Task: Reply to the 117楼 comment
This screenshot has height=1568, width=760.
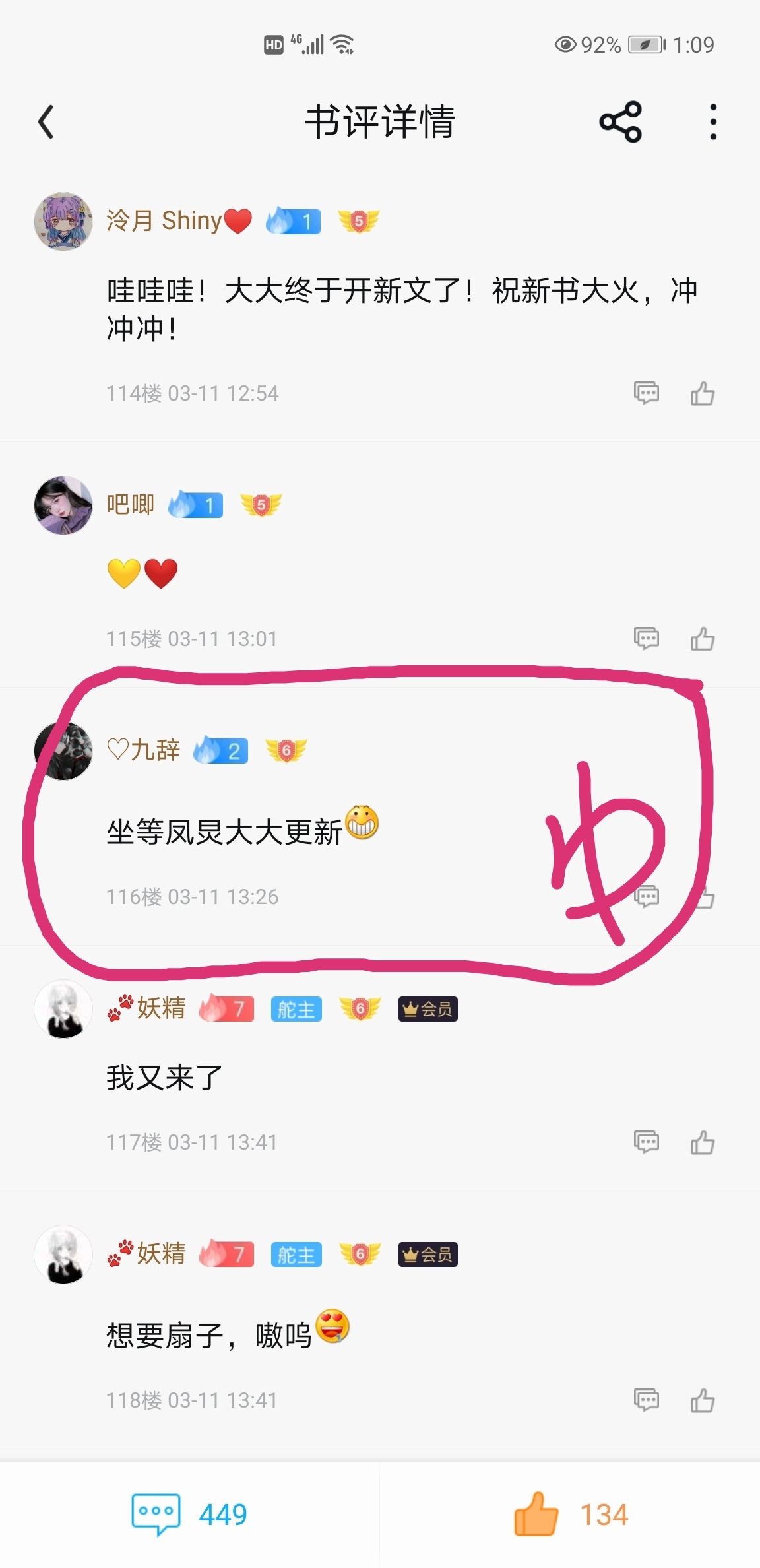Action: pos(646,1142)
